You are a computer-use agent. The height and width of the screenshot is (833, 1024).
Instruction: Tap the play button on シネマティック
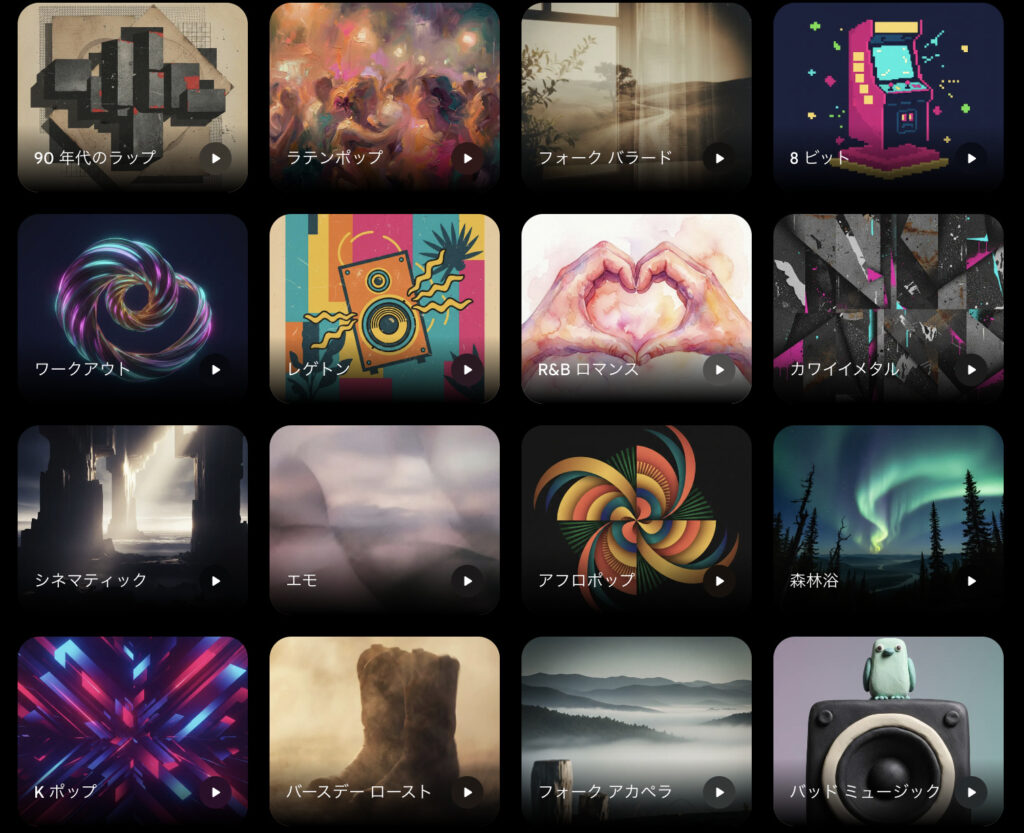coord(215,580)
